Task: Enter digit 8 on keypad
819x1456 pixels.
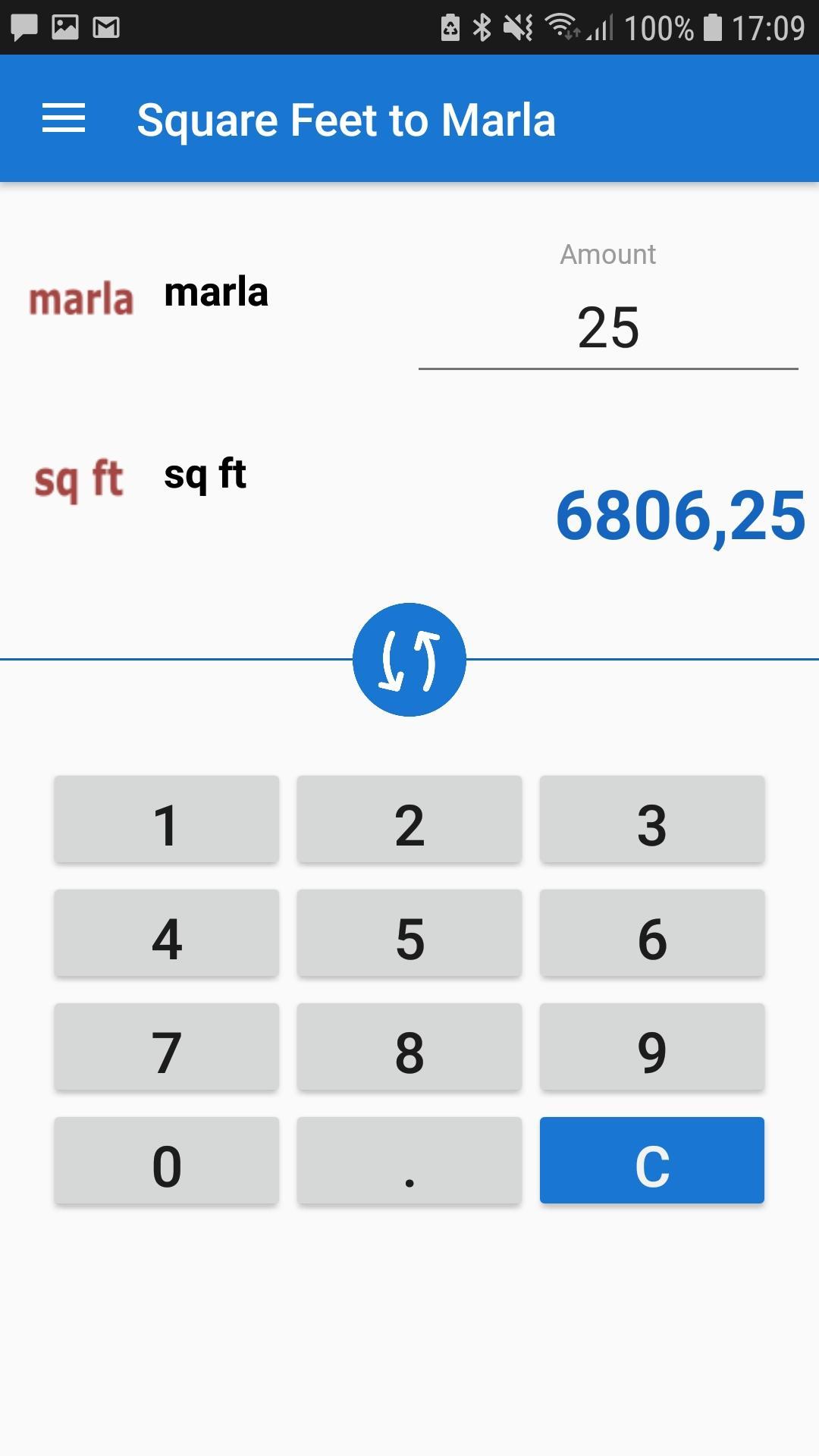Action: coord(409,1046)
